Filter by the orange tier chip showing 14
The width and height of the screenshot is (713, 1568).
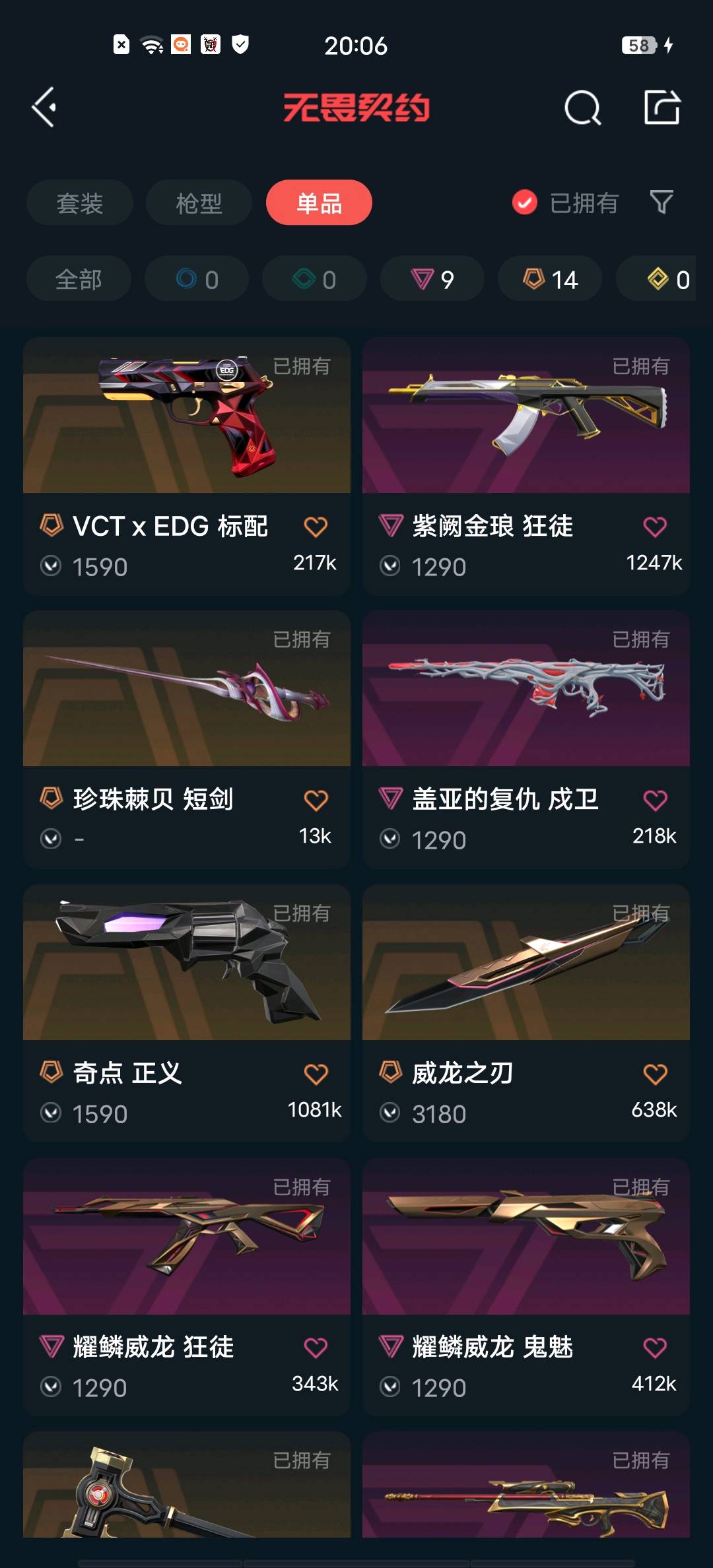pos(550,279)
